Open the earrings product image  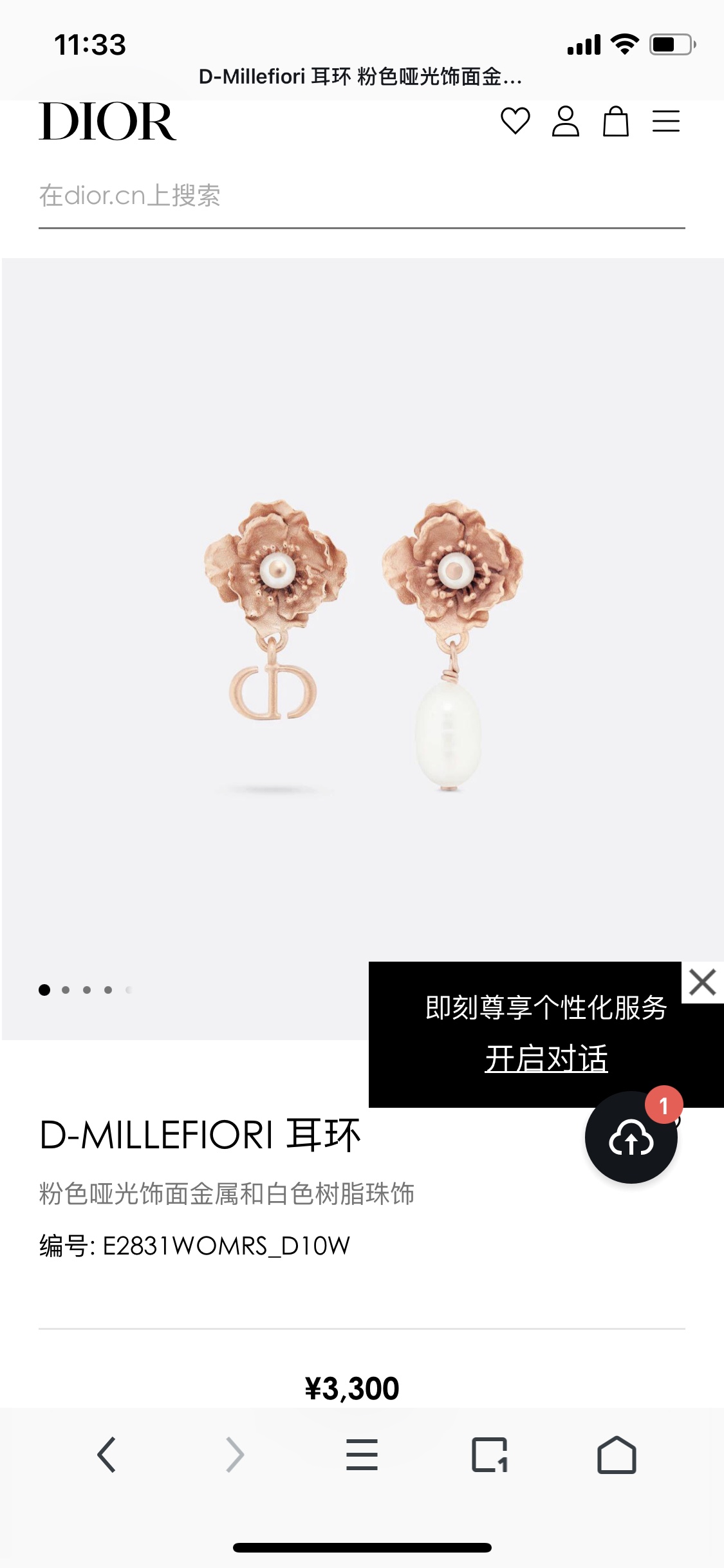362,644
